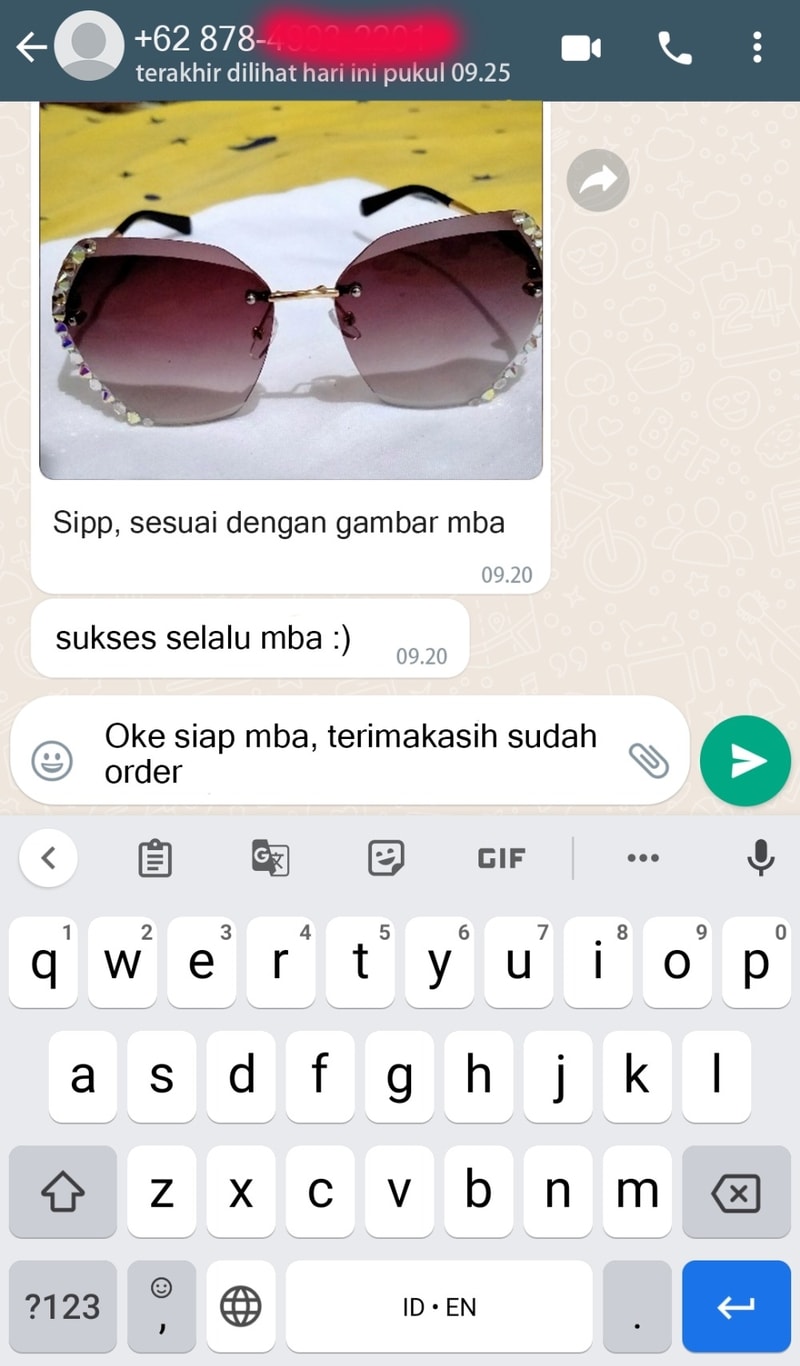Open Google Translate on the keyboard
Image resolution: width=800 pixels, height=1366 pixels.
(270, 858)
